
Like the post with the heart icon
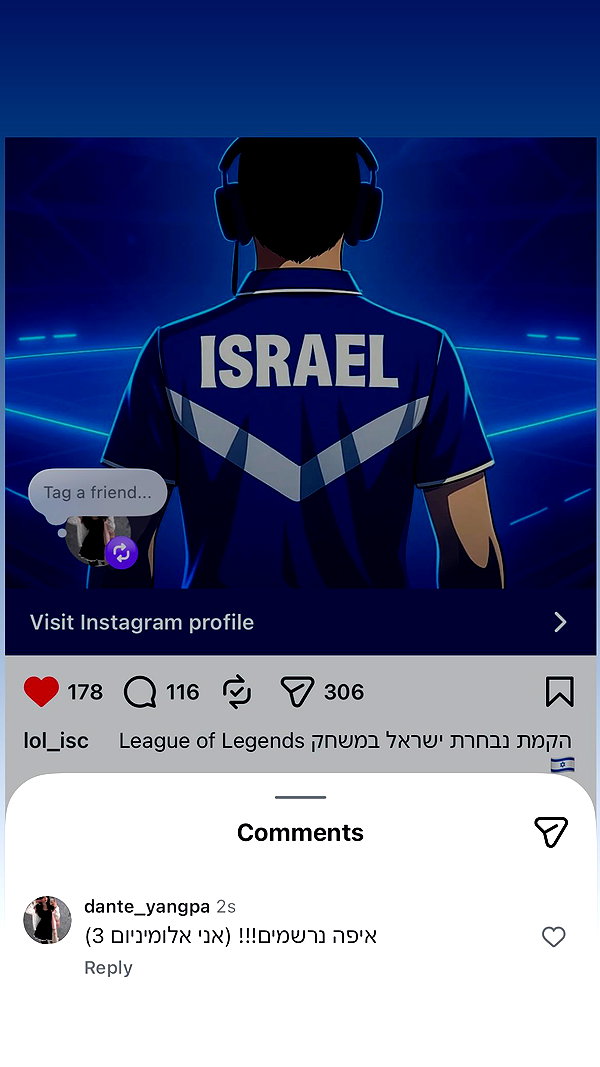click(41, 691)
